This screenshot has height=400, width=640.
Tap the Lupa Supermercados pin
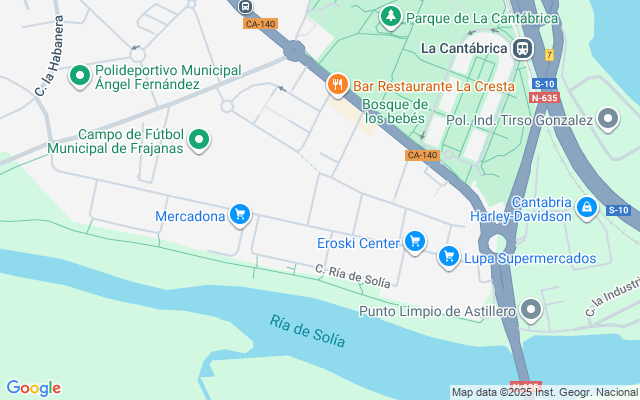(x=449, y=258)
